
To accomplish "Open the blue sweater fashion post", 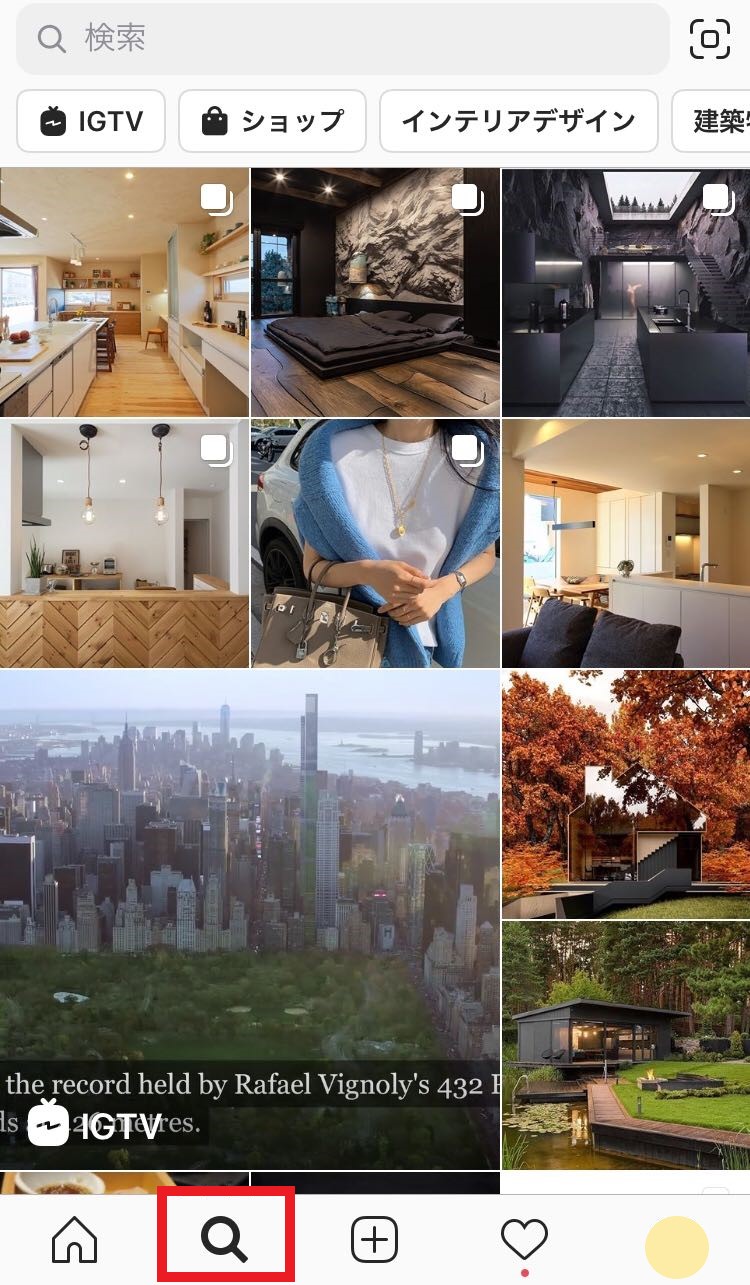I will tap(375, 543).
